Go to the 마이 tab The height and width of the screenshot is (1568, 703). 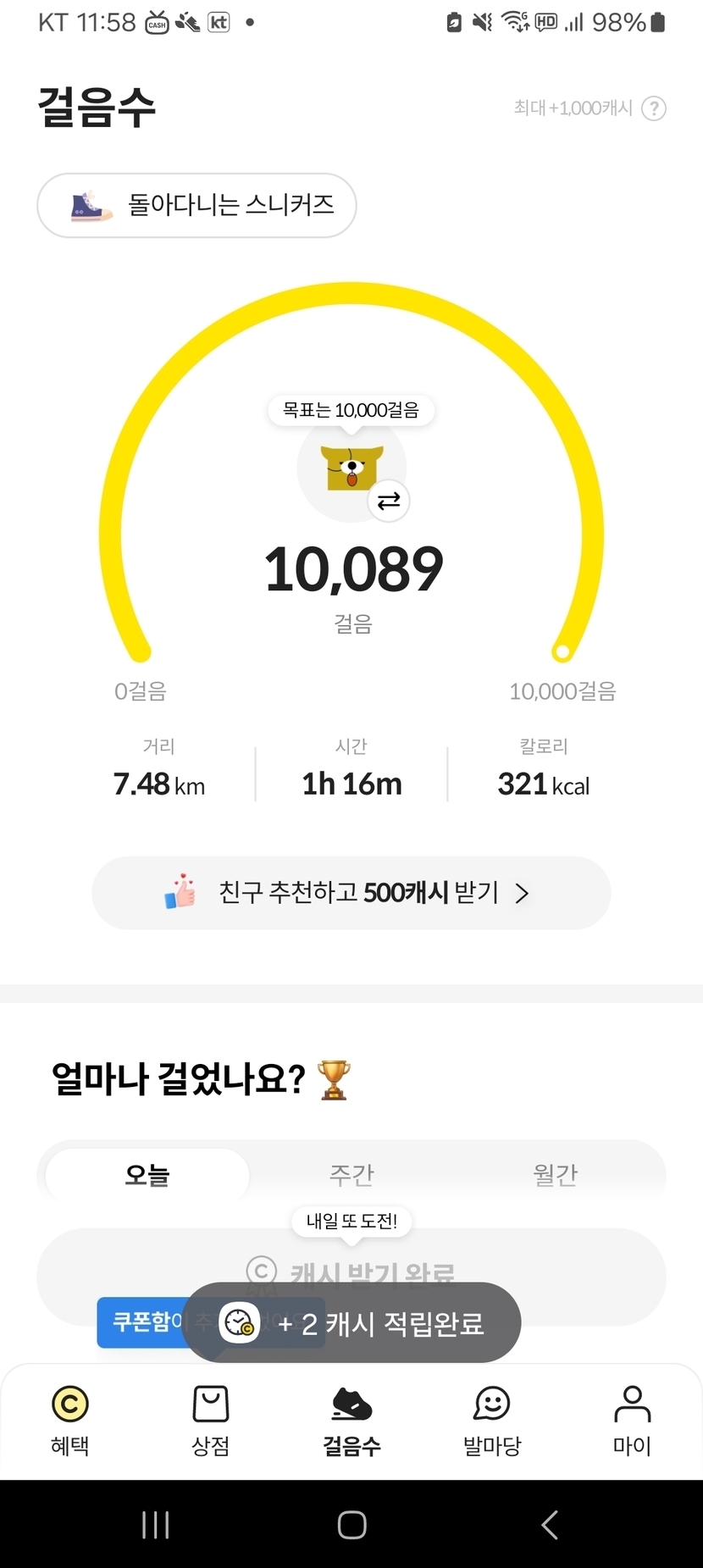coord(632,1421)
